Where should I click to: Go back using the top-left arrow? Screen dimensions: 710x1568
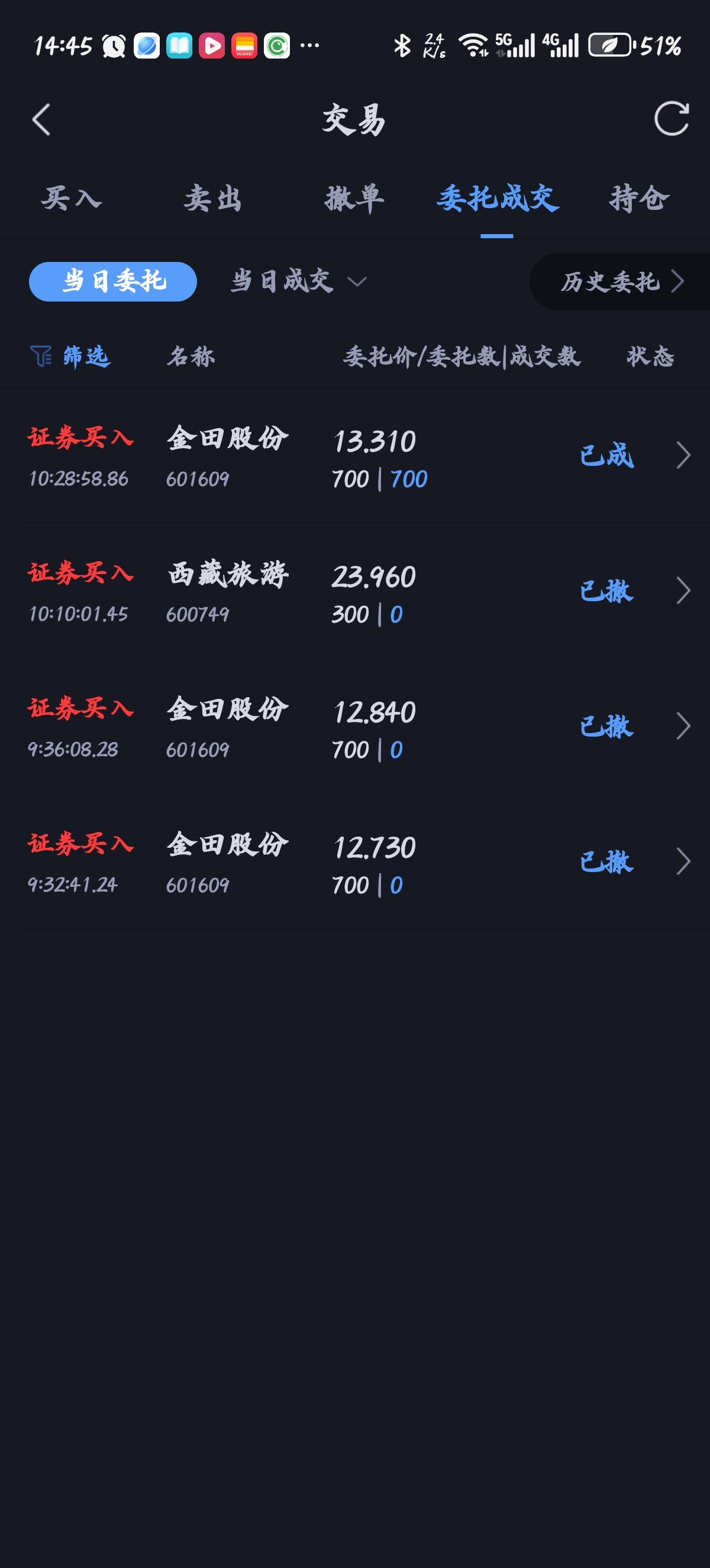pos(41,119)
